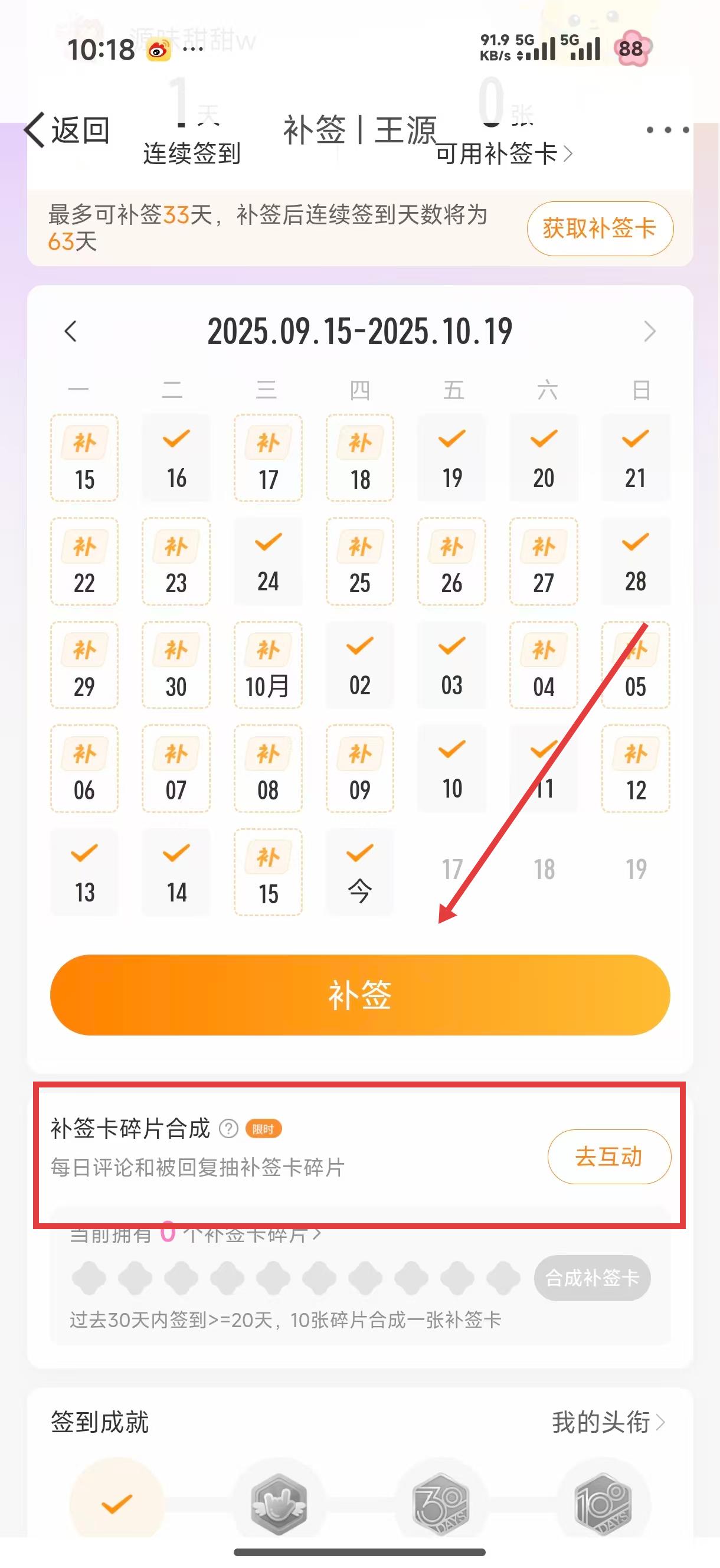Tap the 获取补签卡 button
This screenshot has height=1568, width=720.
(600, 228)
